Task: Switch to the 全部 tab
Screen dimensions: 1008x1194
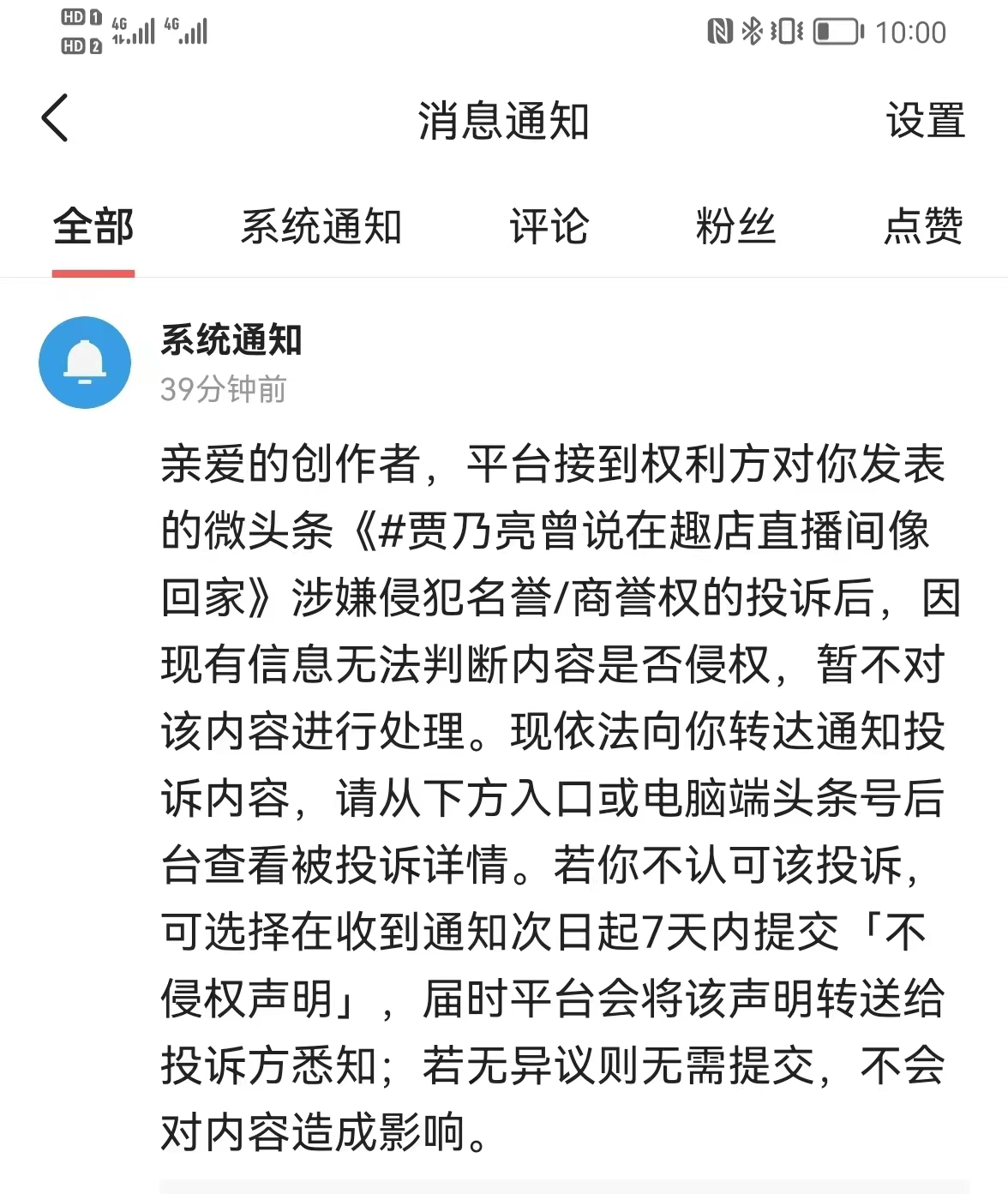Action: click(x=93, y=227)
